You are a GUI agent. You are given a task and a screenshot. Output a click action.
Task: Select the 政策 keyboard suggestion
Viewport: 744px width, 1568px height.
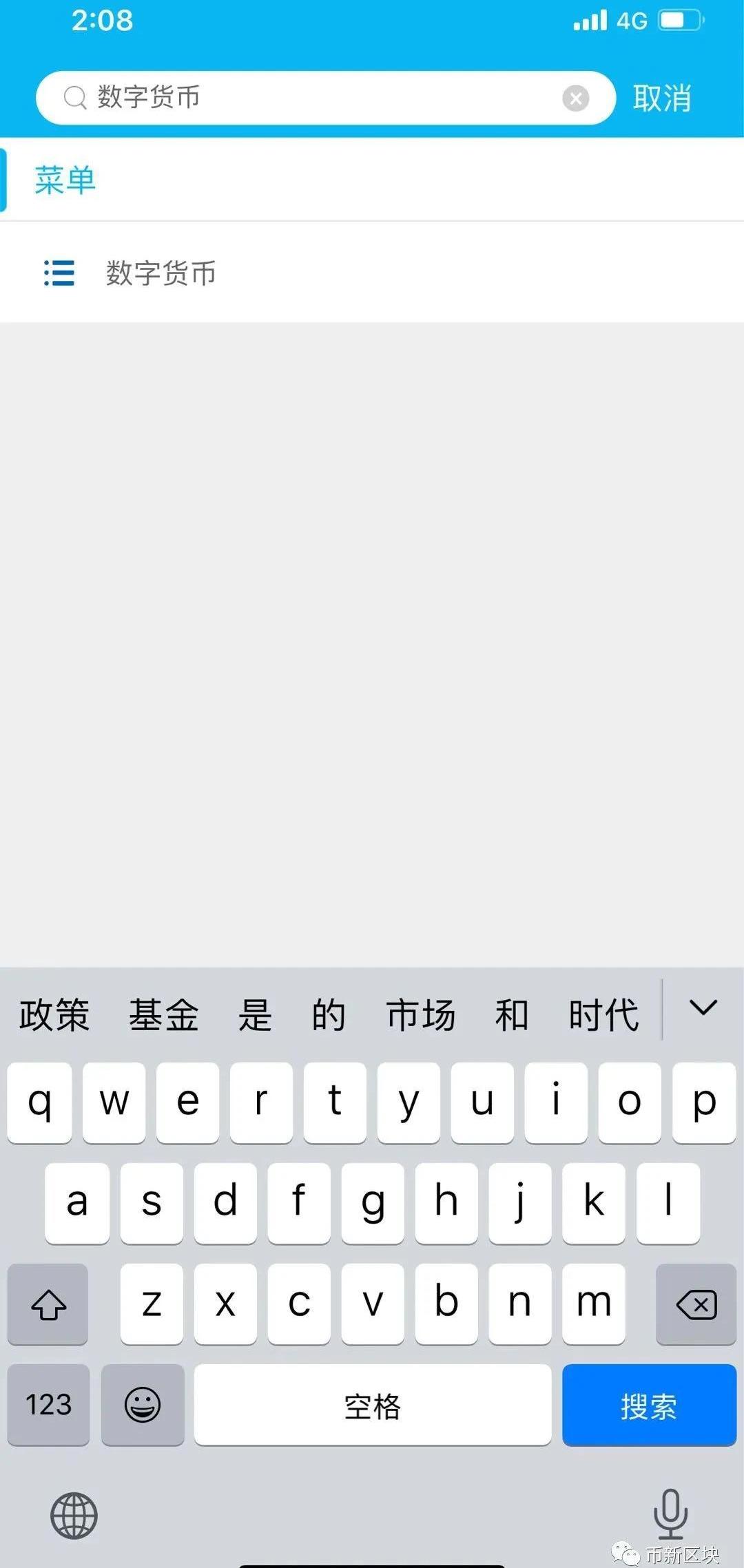(x=54, y=1015)
